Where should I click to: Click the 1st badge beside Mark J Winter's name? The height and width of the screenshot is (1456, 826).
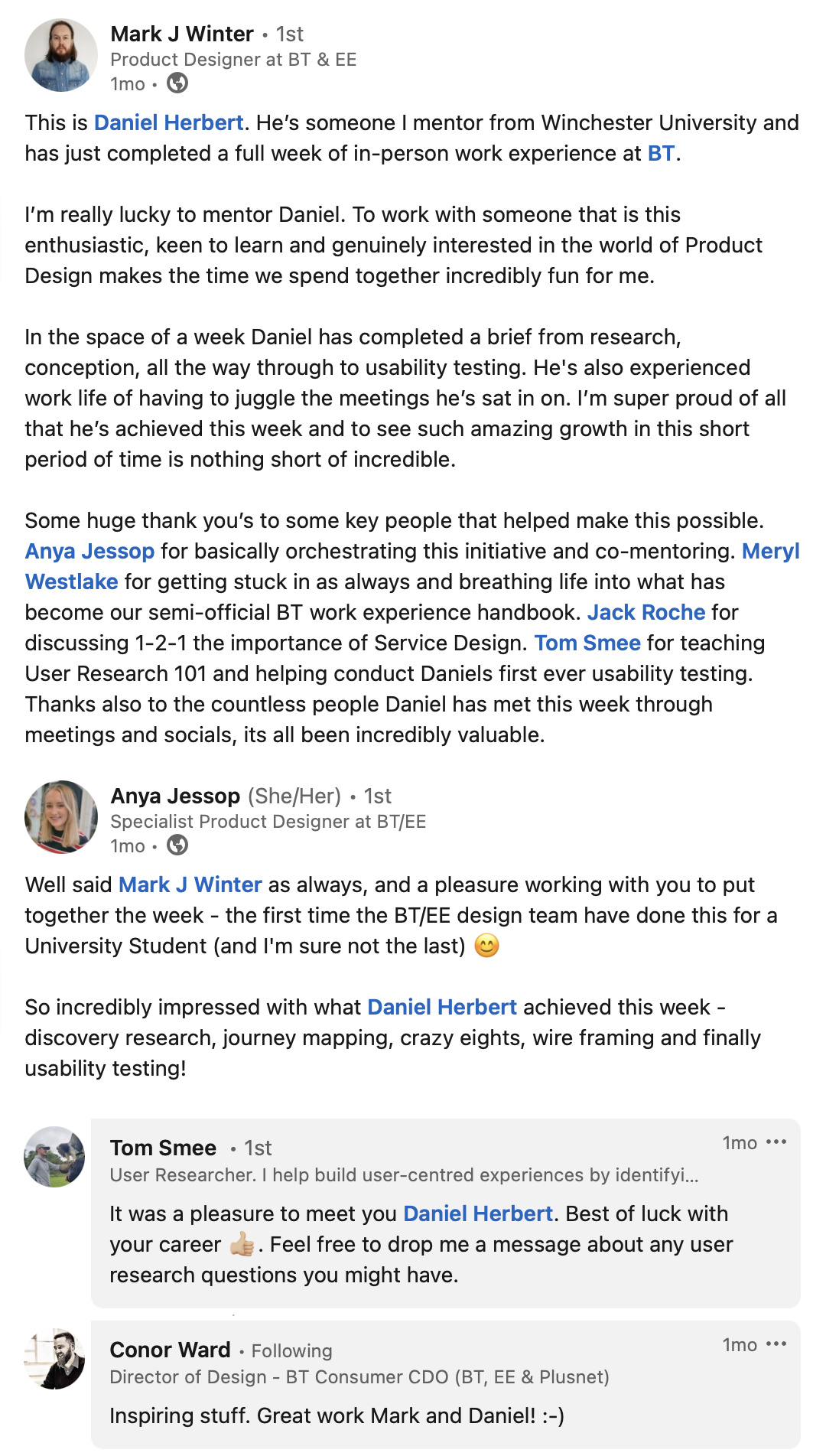point(291,34)
